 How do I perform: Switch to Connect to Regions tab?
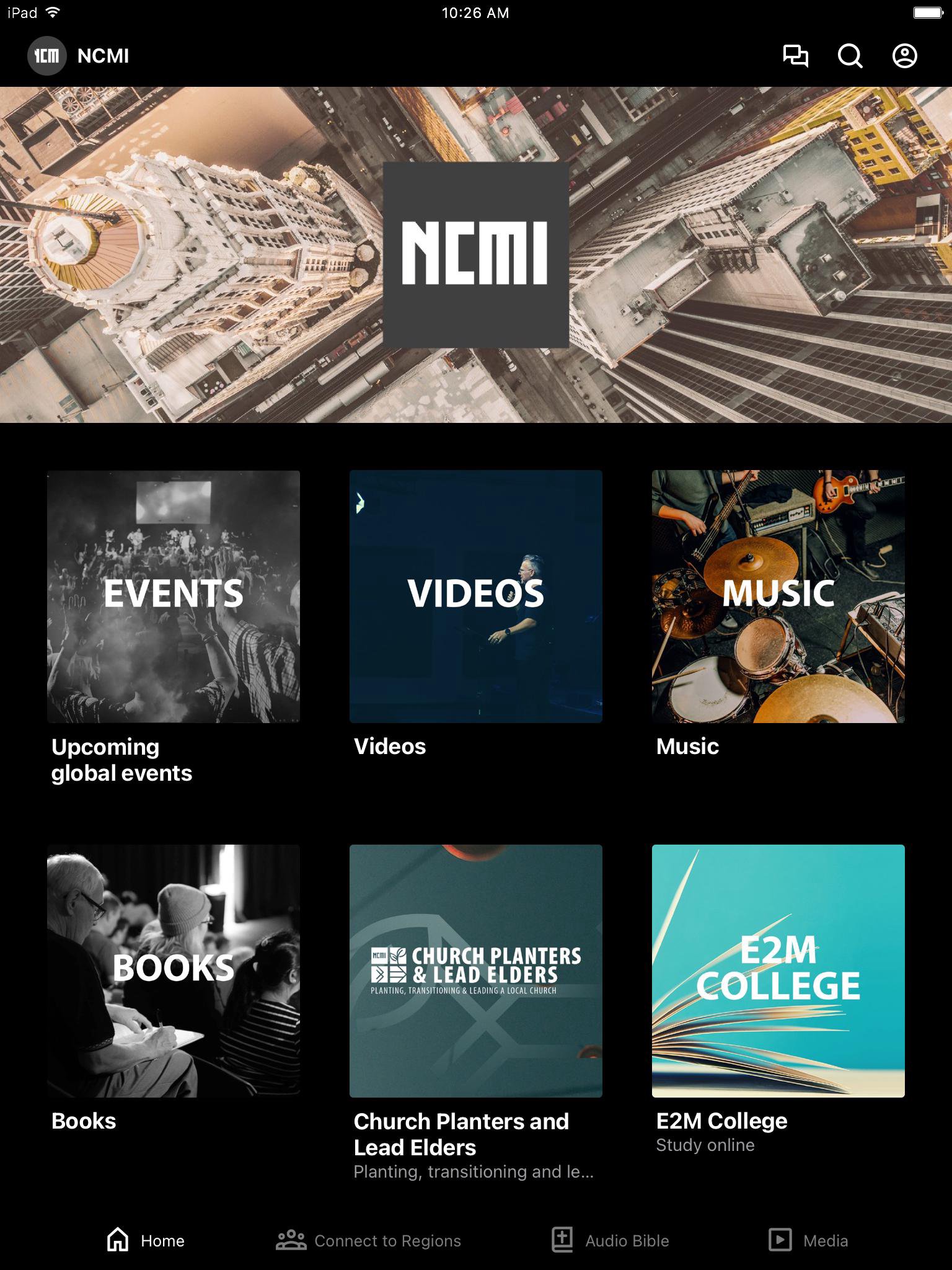pyautogui.click(x=369, y=1240)
